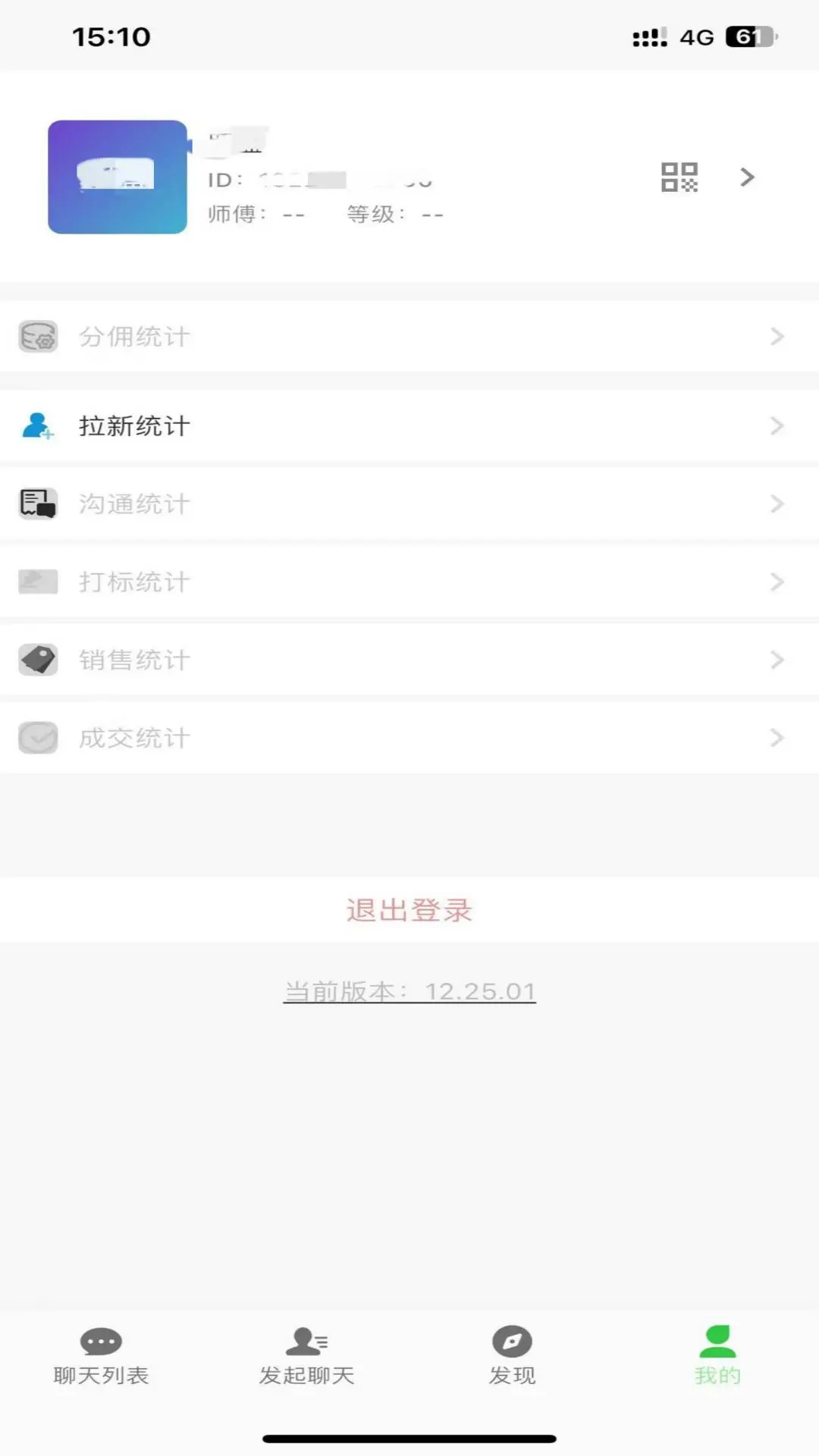819x1456 pixels.
Task: Click the 分佣统计 commission icon
Action: 36,337
